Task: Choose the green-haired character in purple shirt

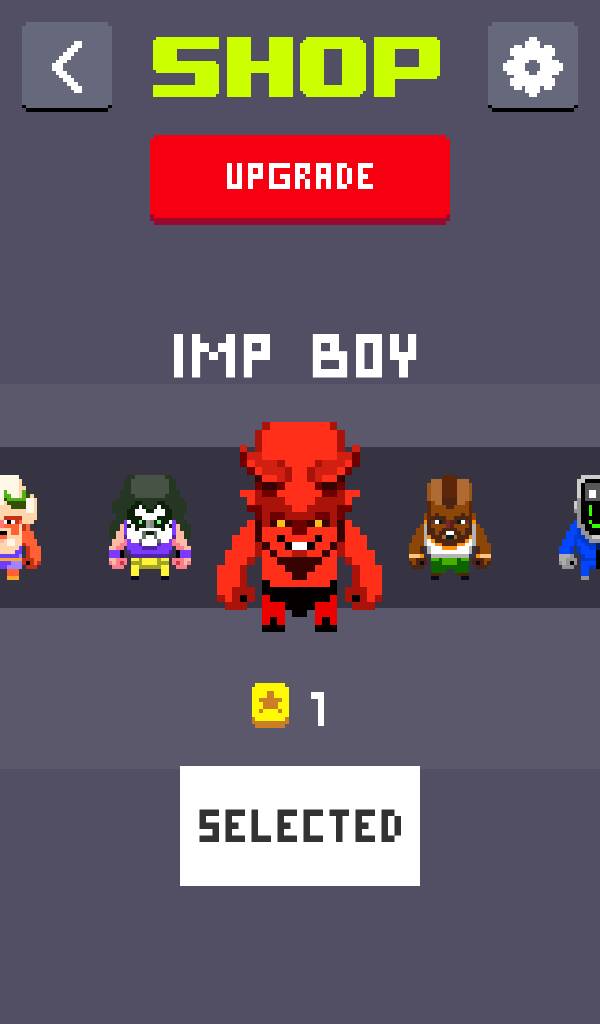Action: coord(150,526)
